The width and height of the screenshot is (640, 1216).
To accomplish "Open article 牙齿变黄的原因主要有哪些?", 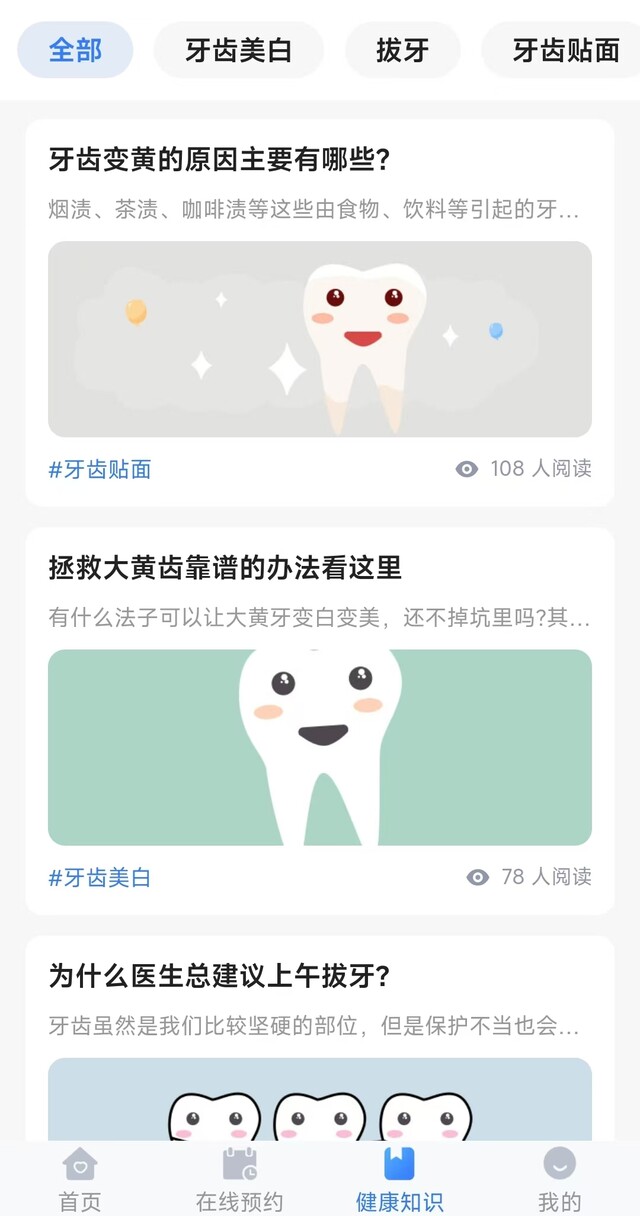I will (x=219, y=159).
